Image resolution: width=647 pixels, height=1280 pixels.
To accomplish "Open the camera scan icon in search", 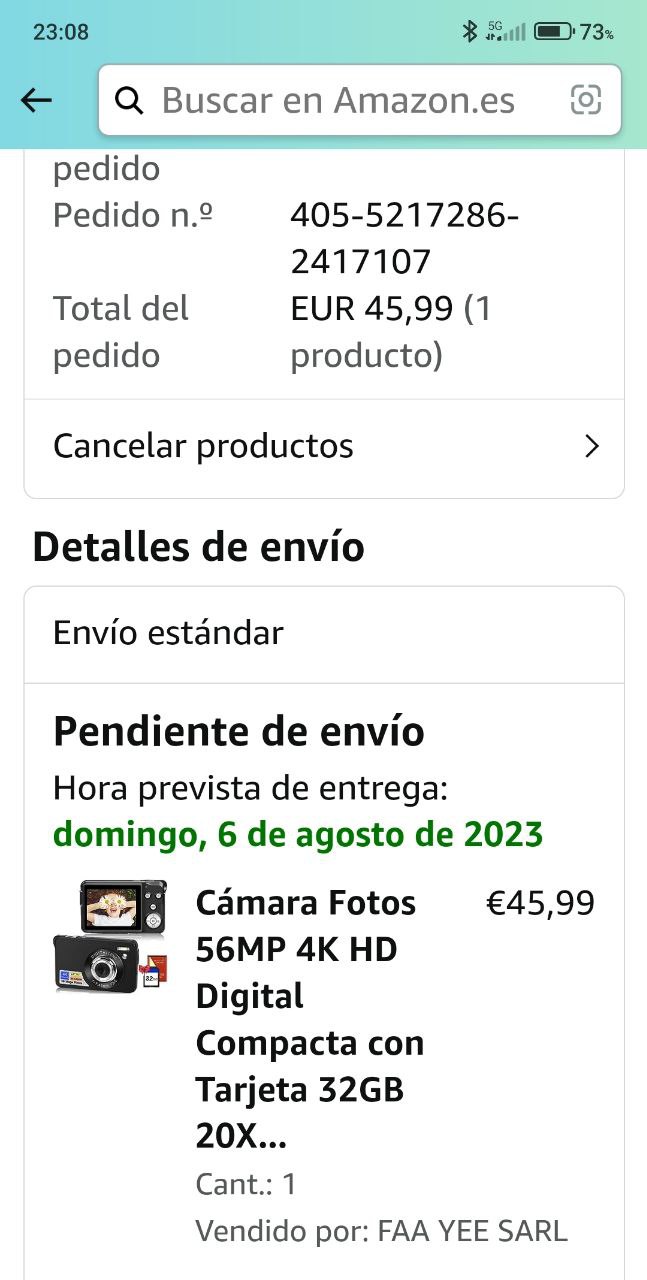I will tap(585, 100).
